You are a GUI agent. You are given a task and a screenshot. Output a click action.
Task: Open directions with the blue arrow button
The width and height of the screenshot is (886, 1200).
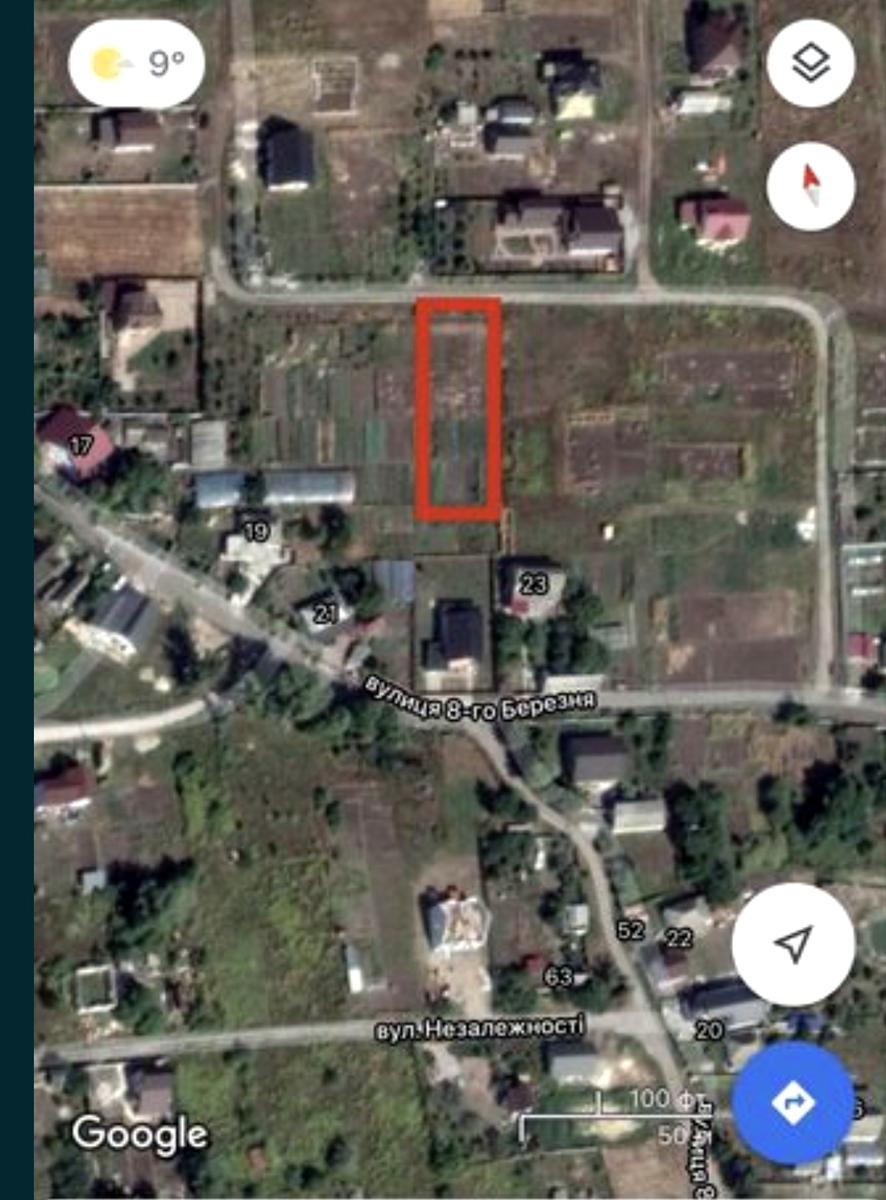[x=793, y=1103]
